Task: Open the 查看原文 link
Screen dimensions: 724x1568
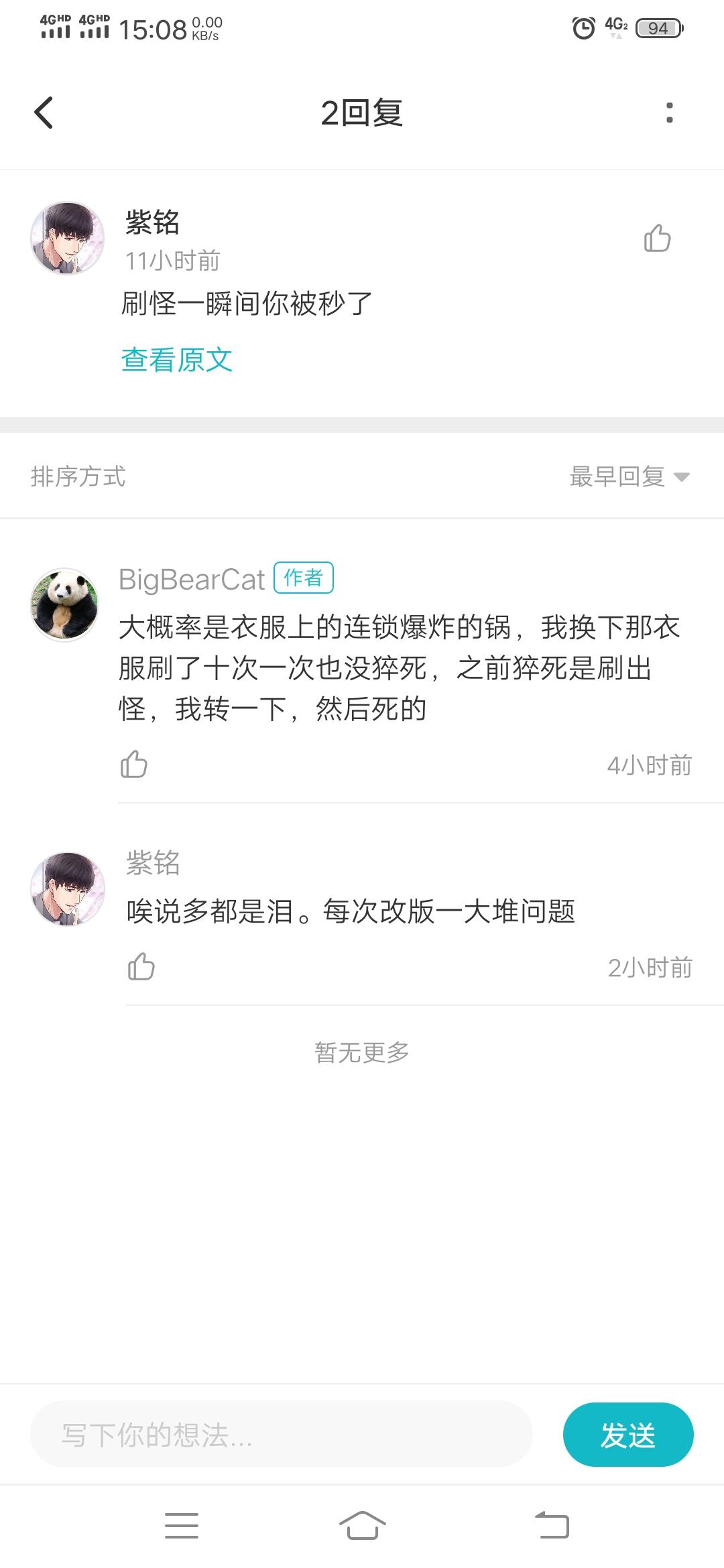Action: tap(177, 360)
